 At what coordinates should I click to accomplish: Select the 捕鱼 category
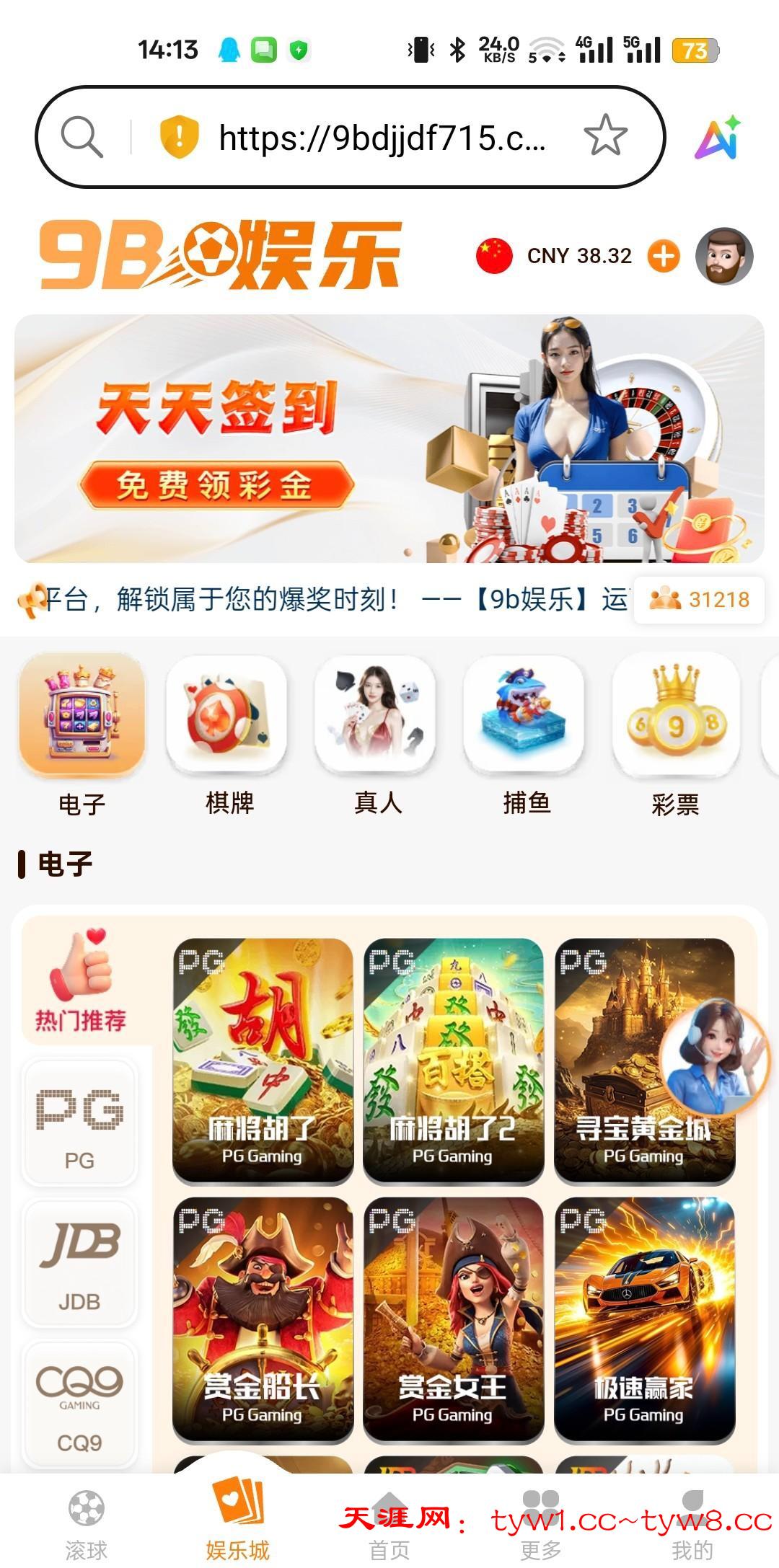(527, 734)
